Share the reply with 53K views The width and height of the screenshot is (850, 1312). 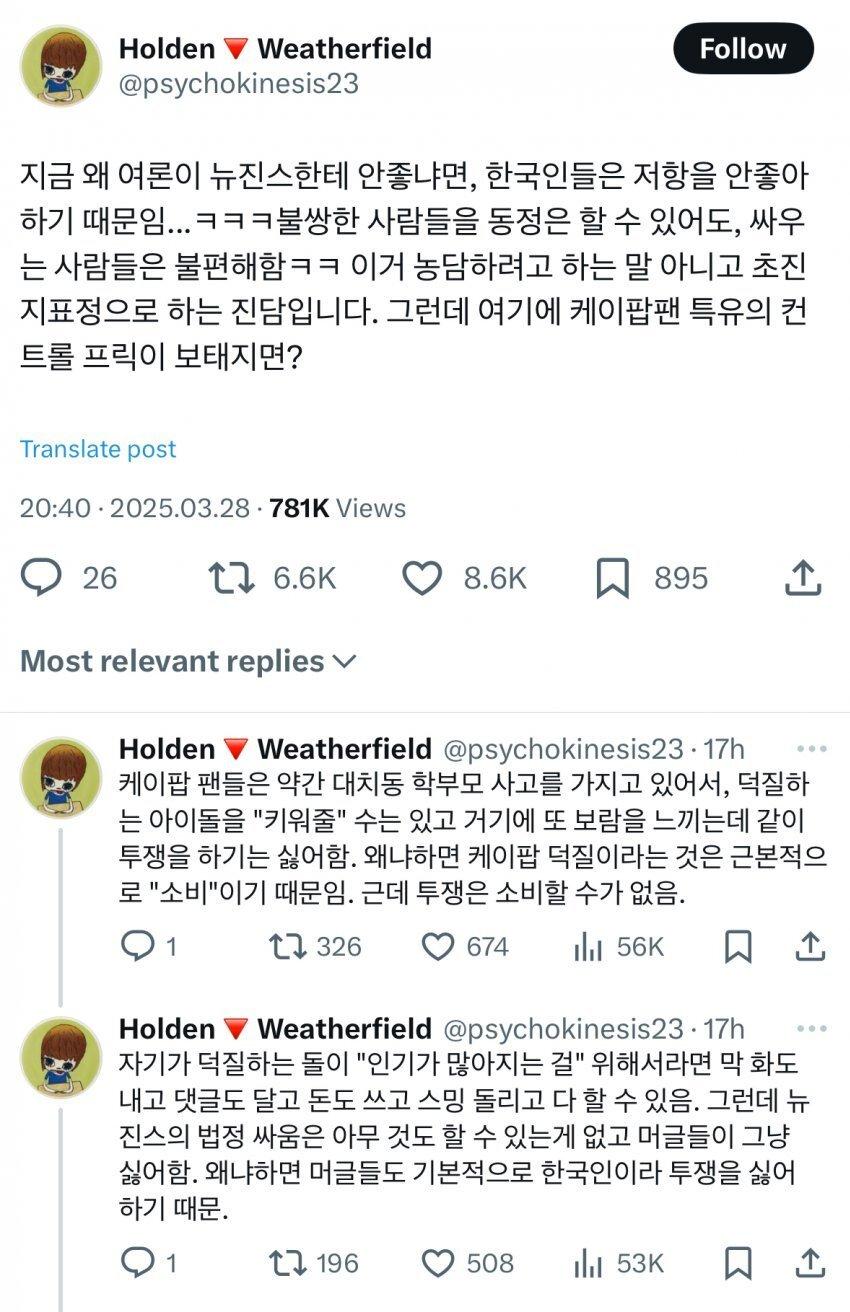pyautogui.click(x=808, y=1263)
